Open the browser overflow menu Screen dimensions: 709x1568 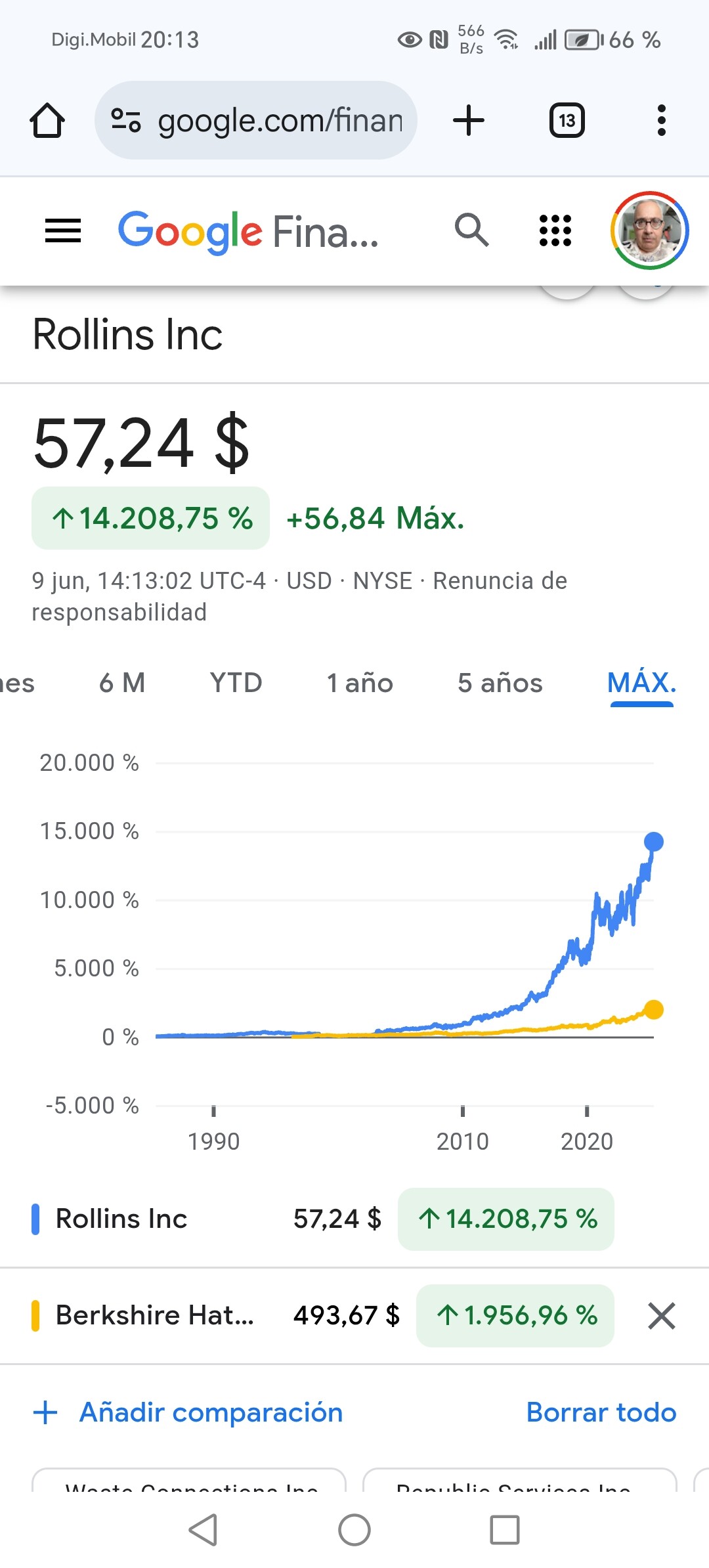click(661, 121)
